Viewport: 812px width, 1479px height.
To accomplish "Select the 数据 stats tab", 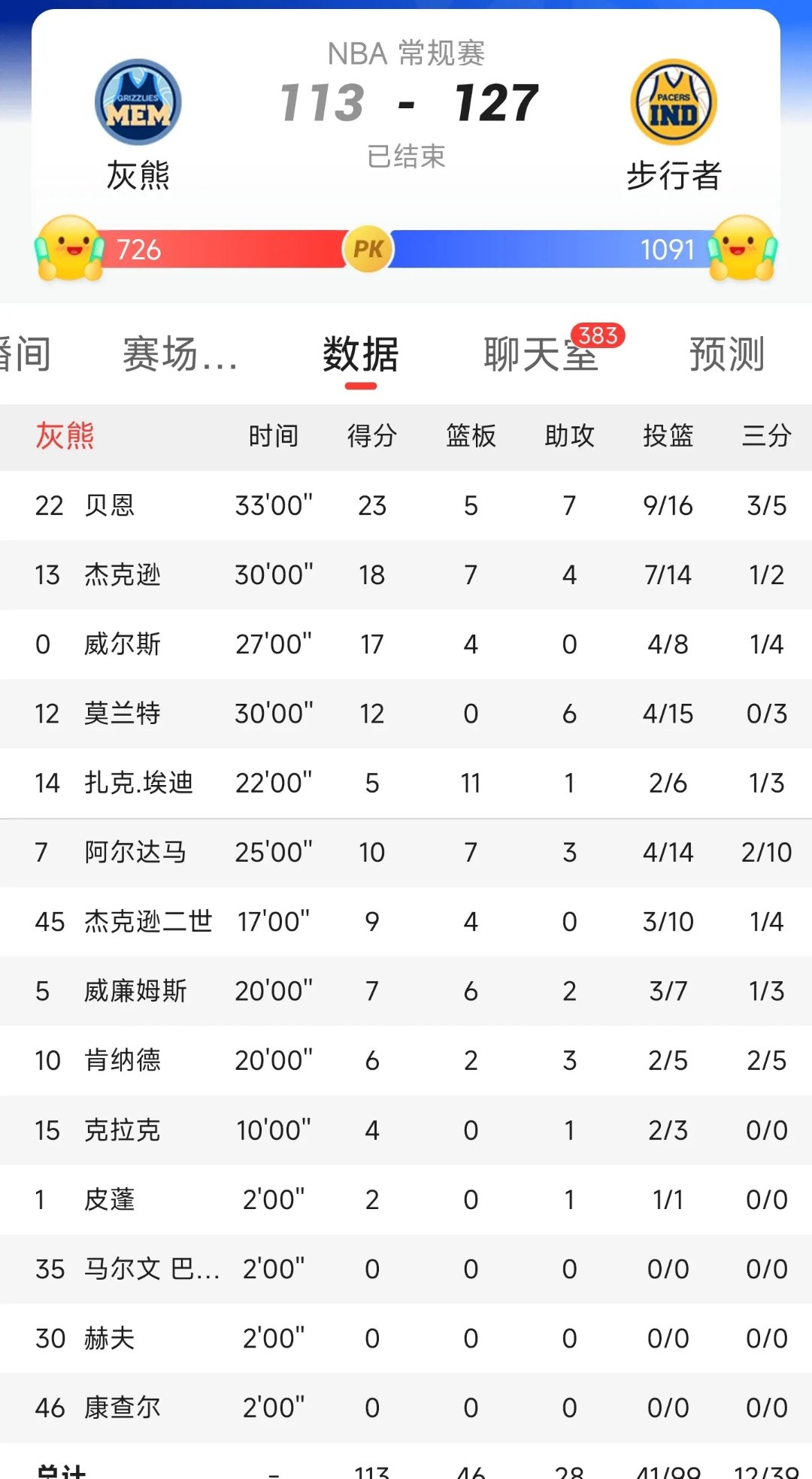I will [x=361, y=354].
